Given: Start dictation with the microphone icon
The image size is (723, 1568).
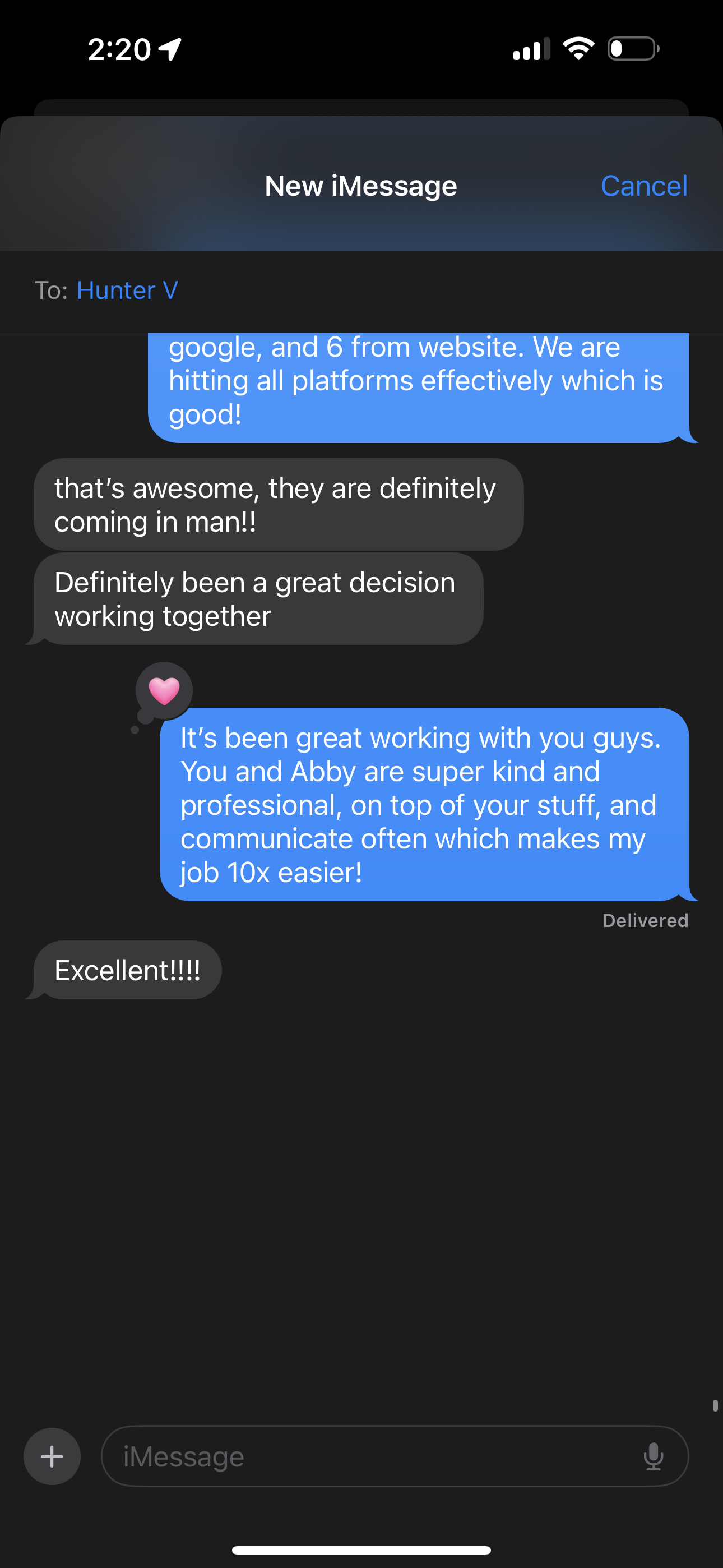Looking at the screenshot, I should coord(653,1456).
